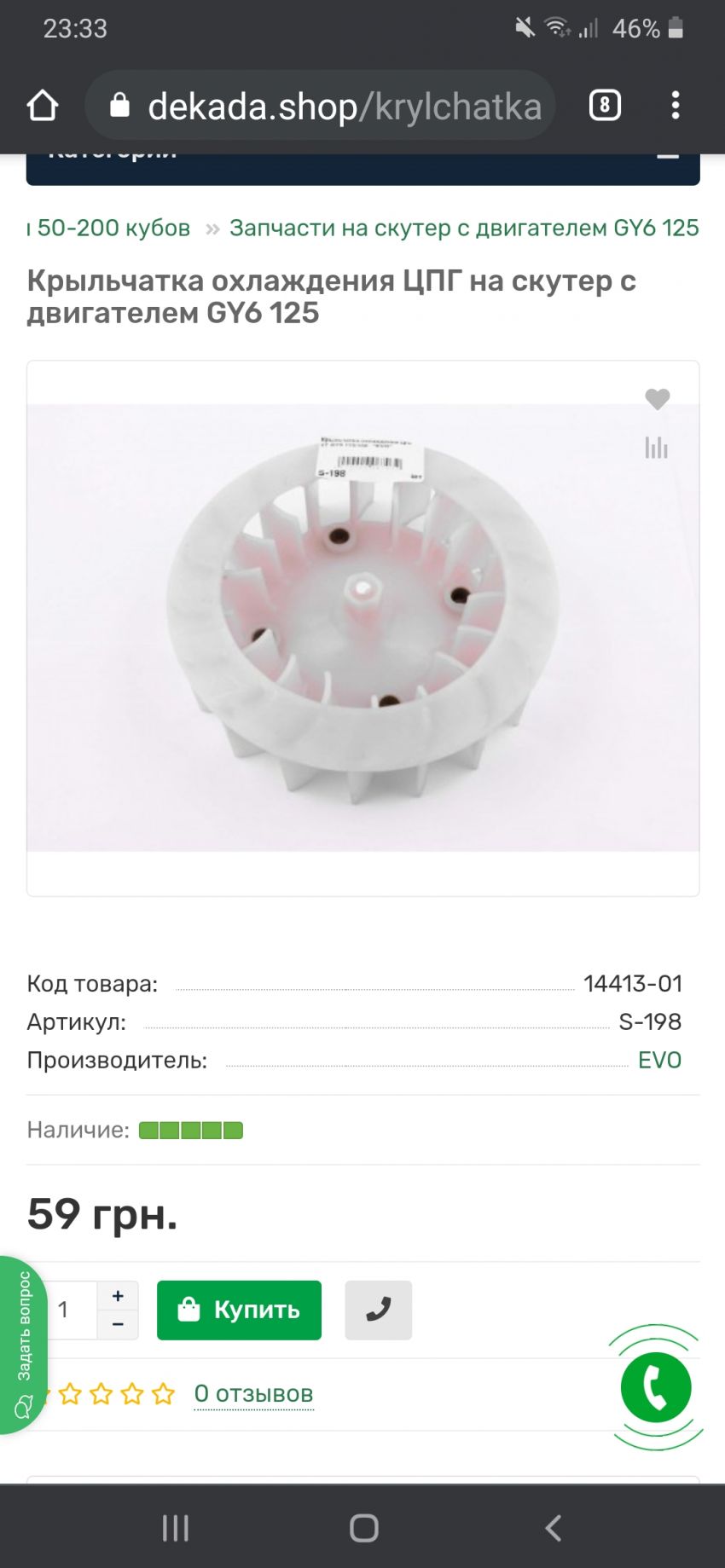Viewport: 725px width, 1568px height.
Task: Open the 50-200 cc breadcrumb link
Action: [111, 229]
